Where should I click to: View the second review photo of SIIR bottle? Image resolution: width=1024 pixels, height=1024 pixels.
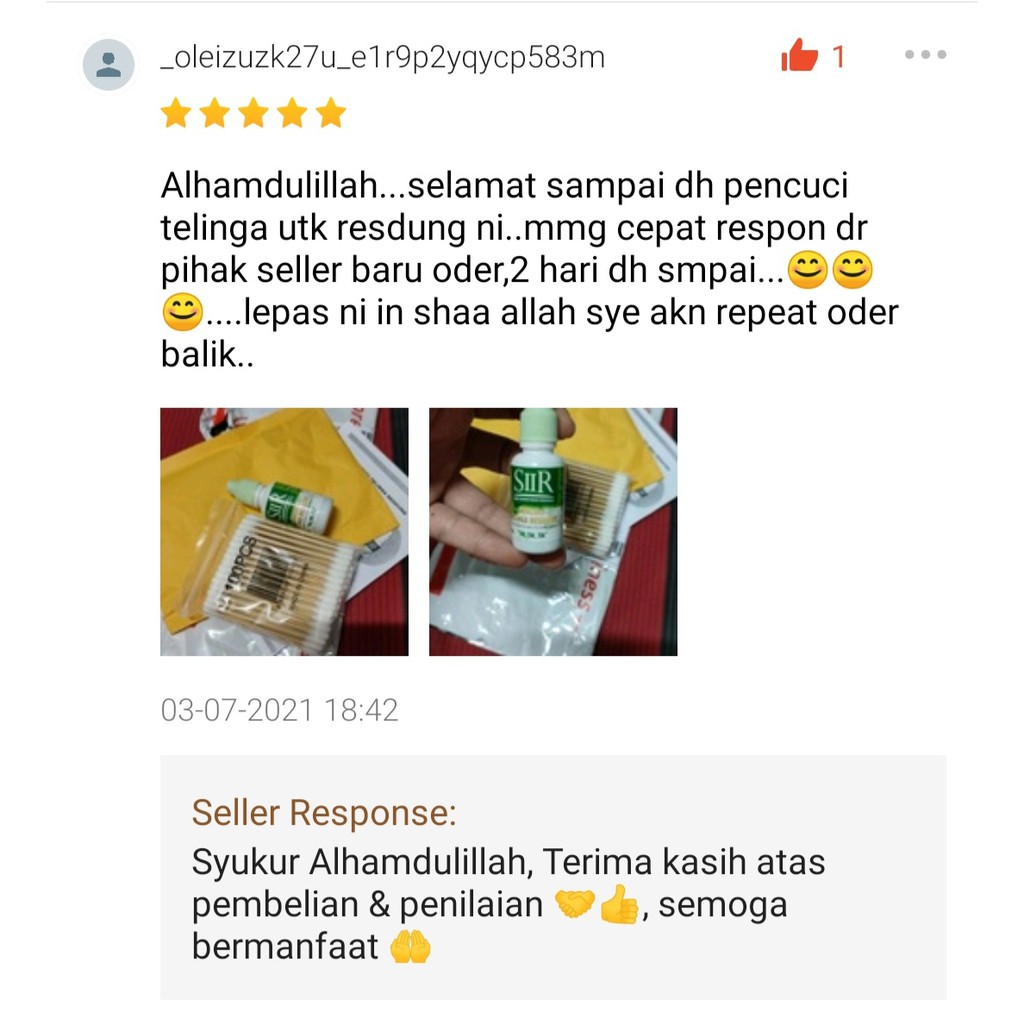click(x=553, y=532)
